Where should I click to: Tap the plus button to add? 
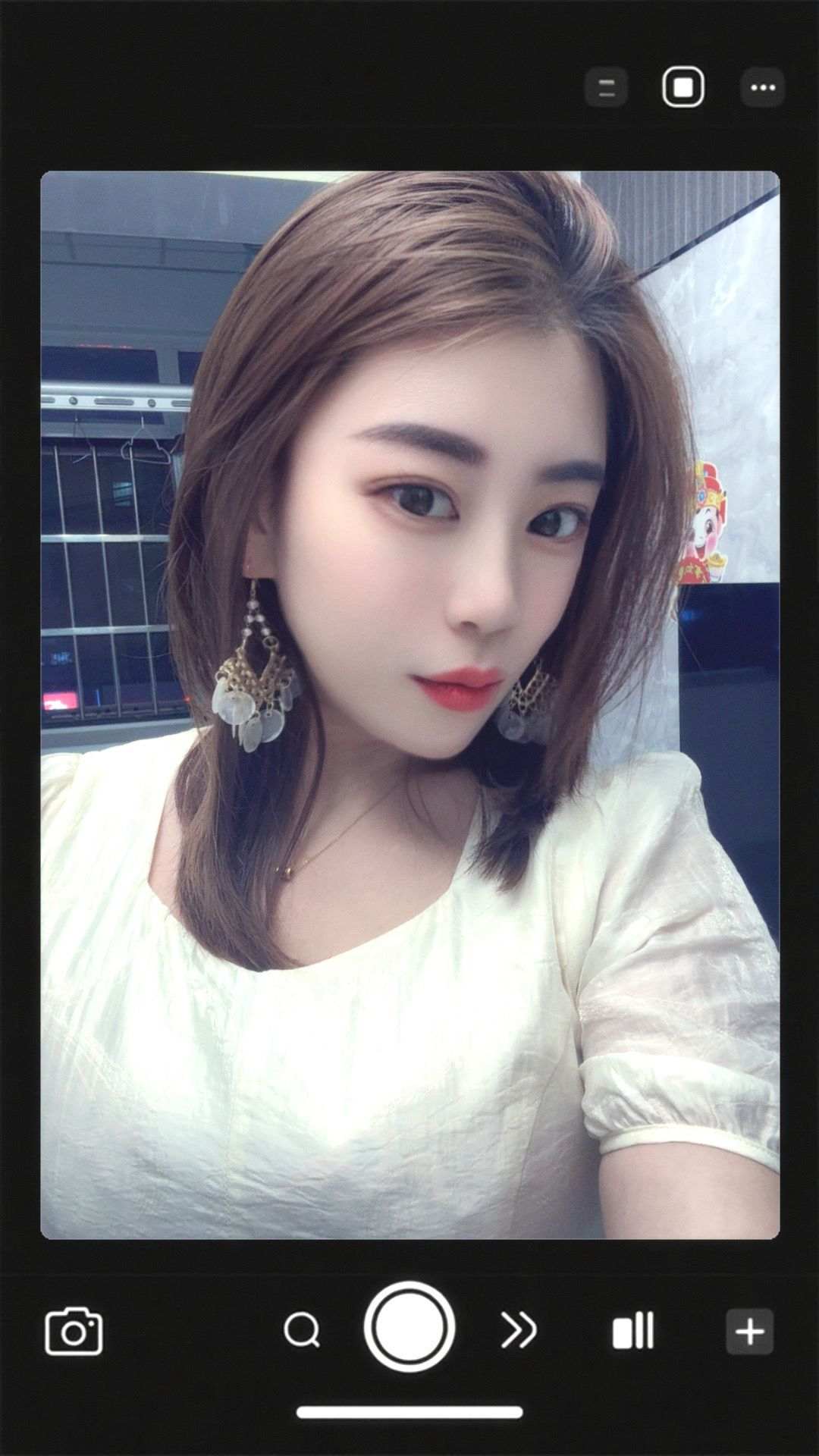(749, 1331)
